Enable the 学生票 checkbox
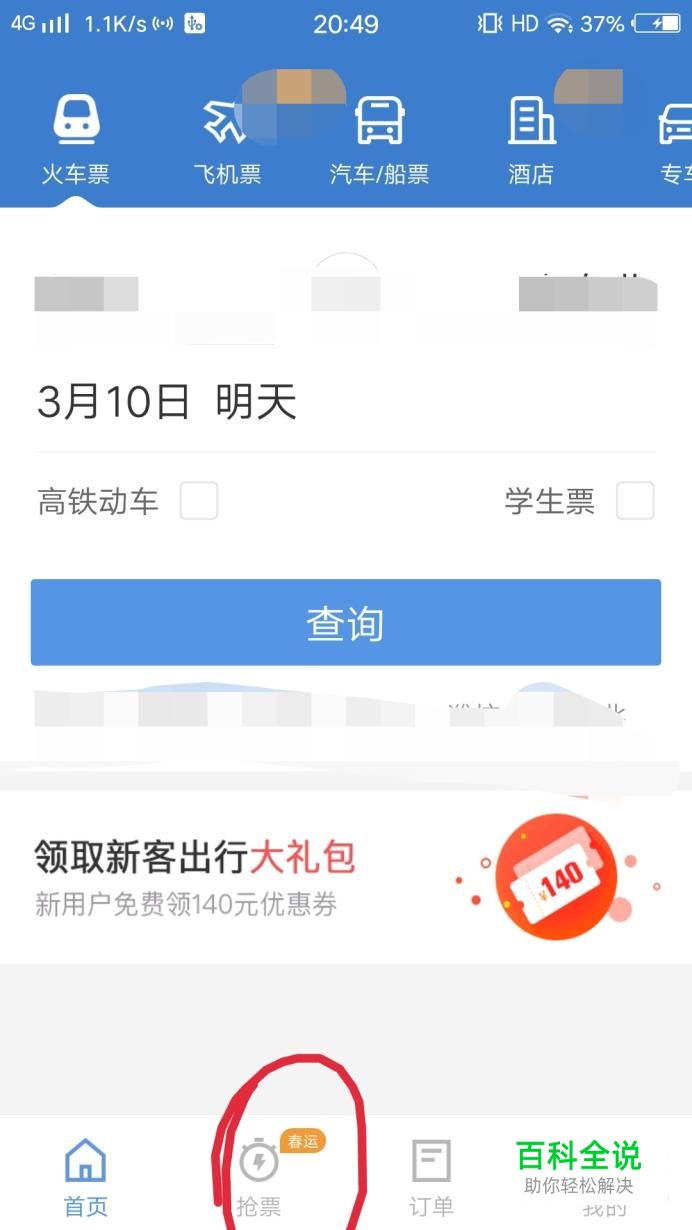 point(635,501)
